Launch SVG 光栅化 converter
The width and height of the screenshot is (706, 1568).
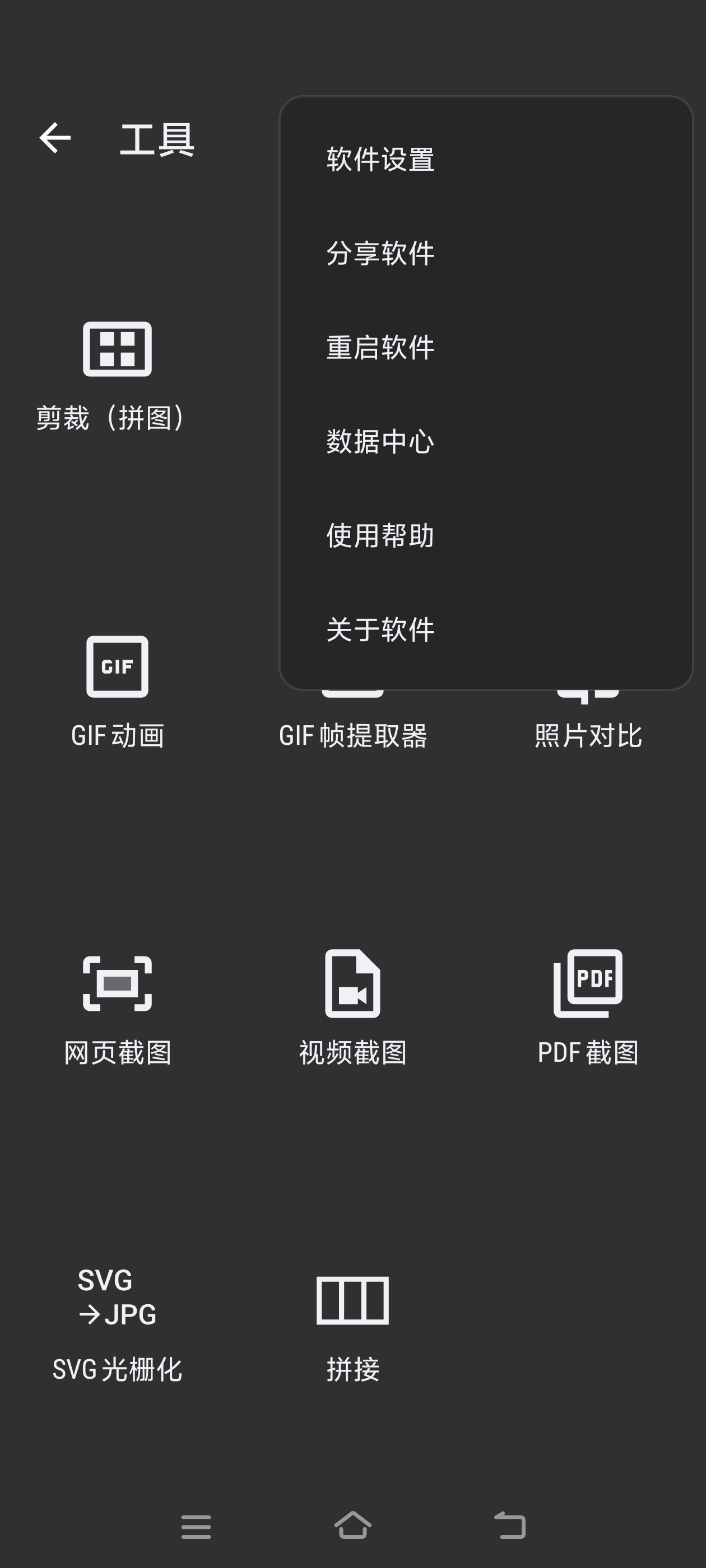tap(117, 1324)
